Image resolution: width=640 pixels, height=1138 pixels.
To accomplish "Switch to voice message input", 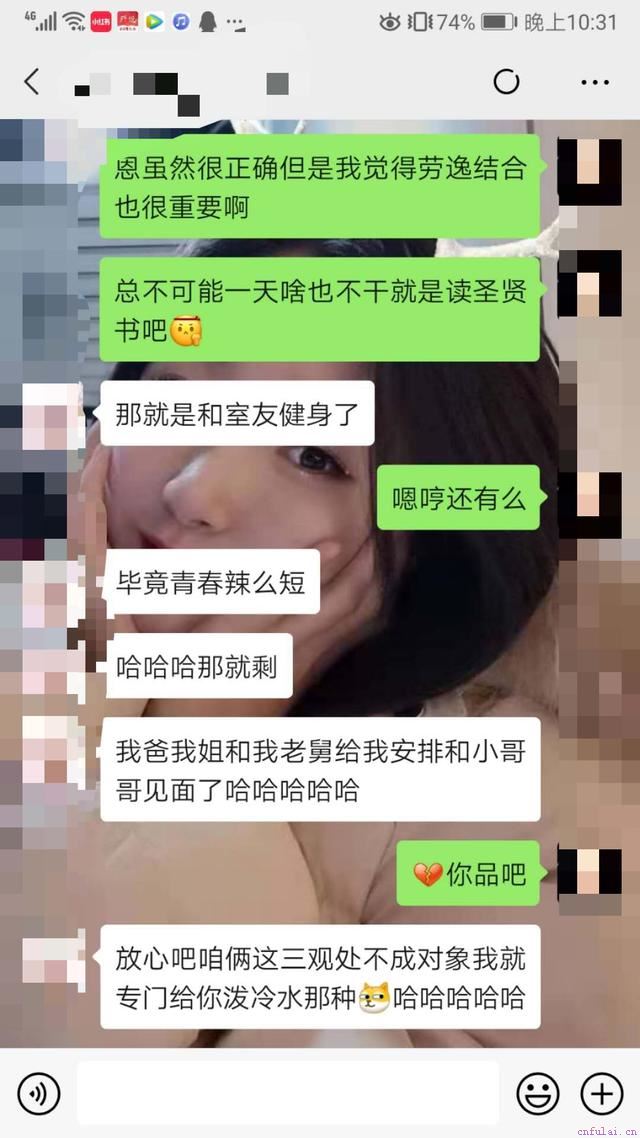I will (x=39, y=1094).
